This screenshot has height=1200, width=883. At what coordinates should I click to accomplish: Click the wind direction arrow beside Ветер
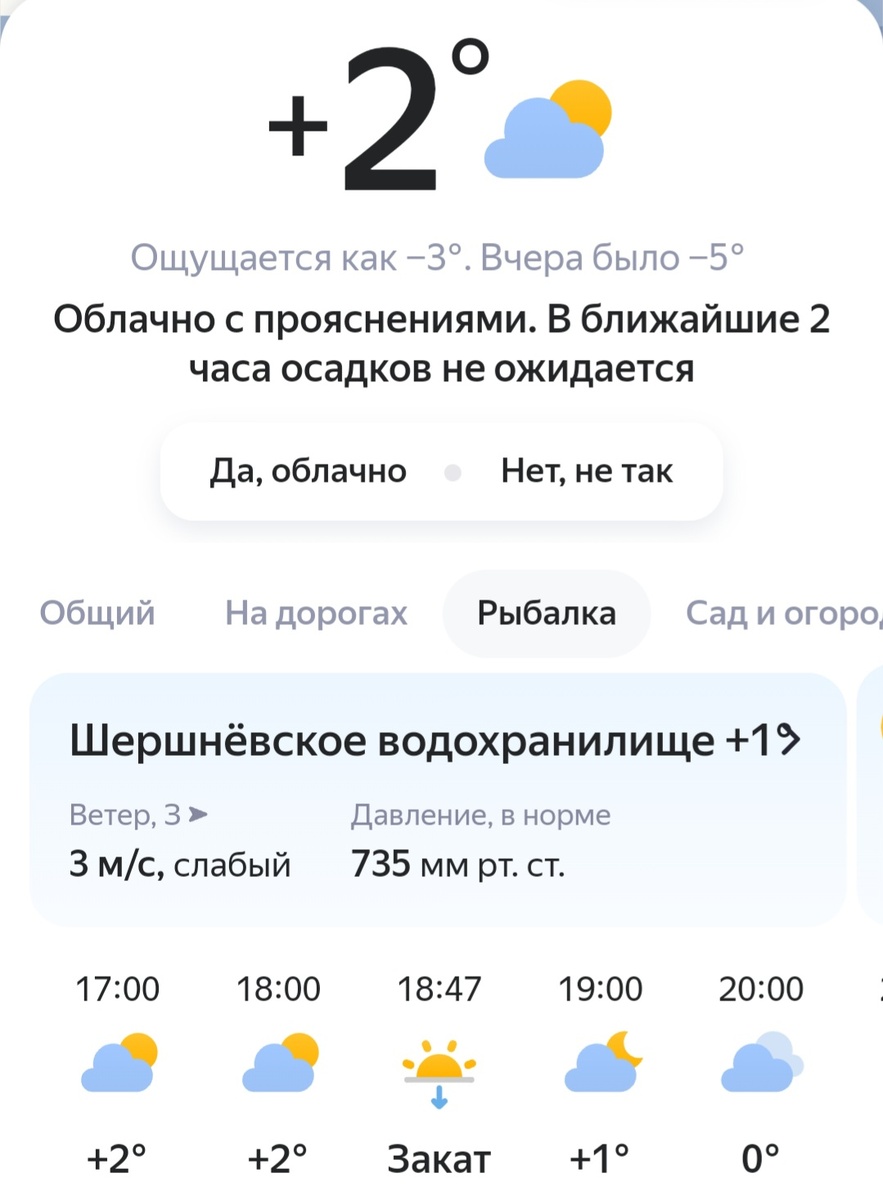199,815
